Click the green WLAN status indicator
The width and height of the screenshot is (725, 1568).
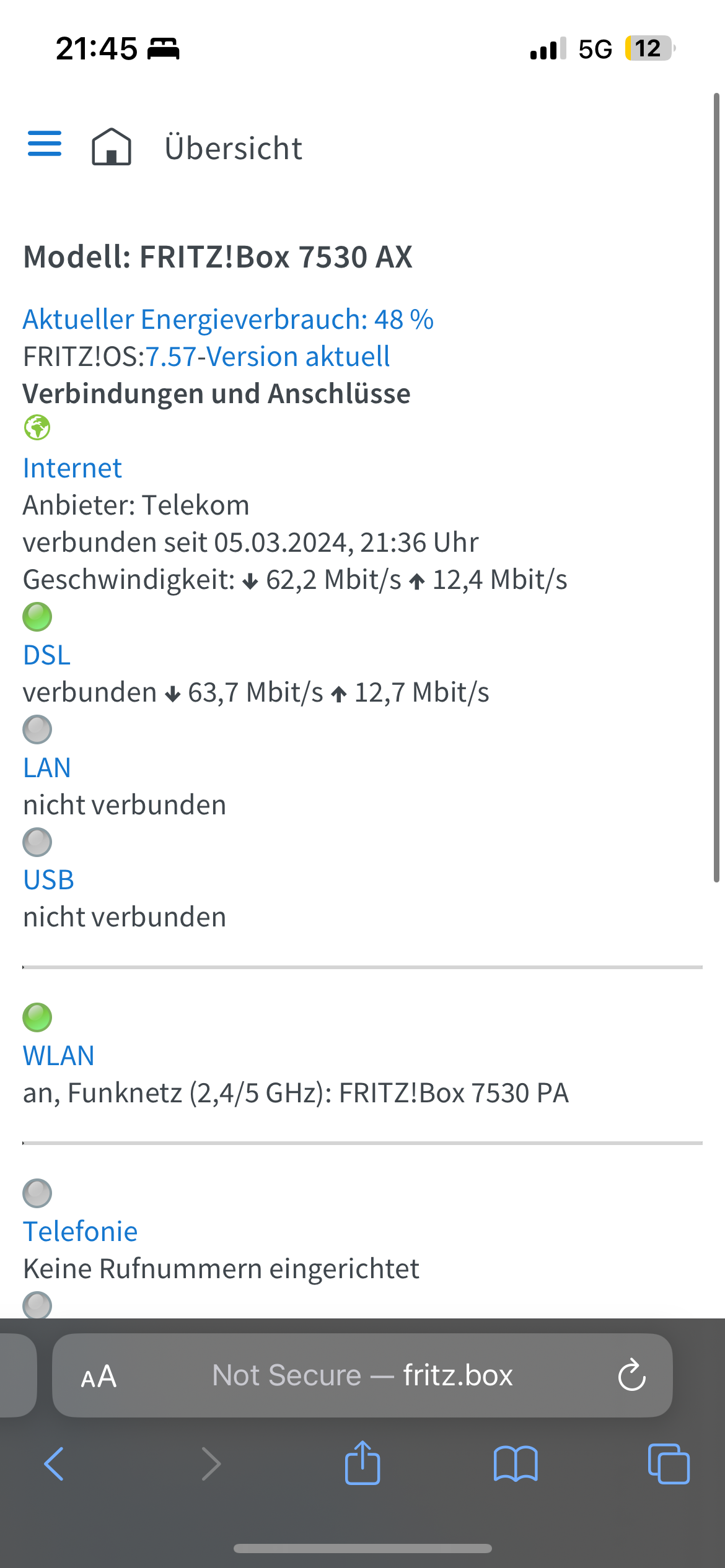37,1017
